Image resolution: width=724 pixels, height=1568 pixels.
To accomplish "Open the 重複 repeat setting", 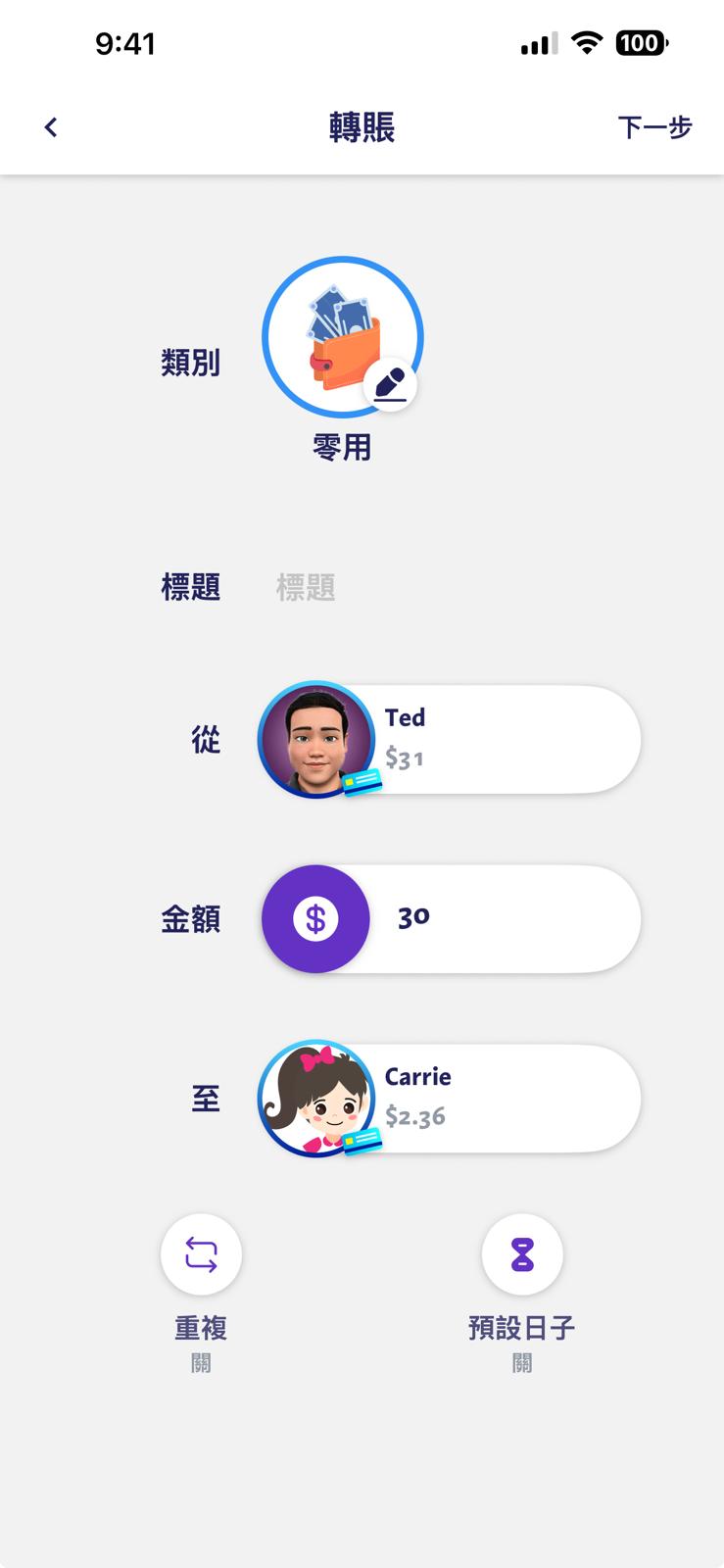I will (x=201, y=1254).
